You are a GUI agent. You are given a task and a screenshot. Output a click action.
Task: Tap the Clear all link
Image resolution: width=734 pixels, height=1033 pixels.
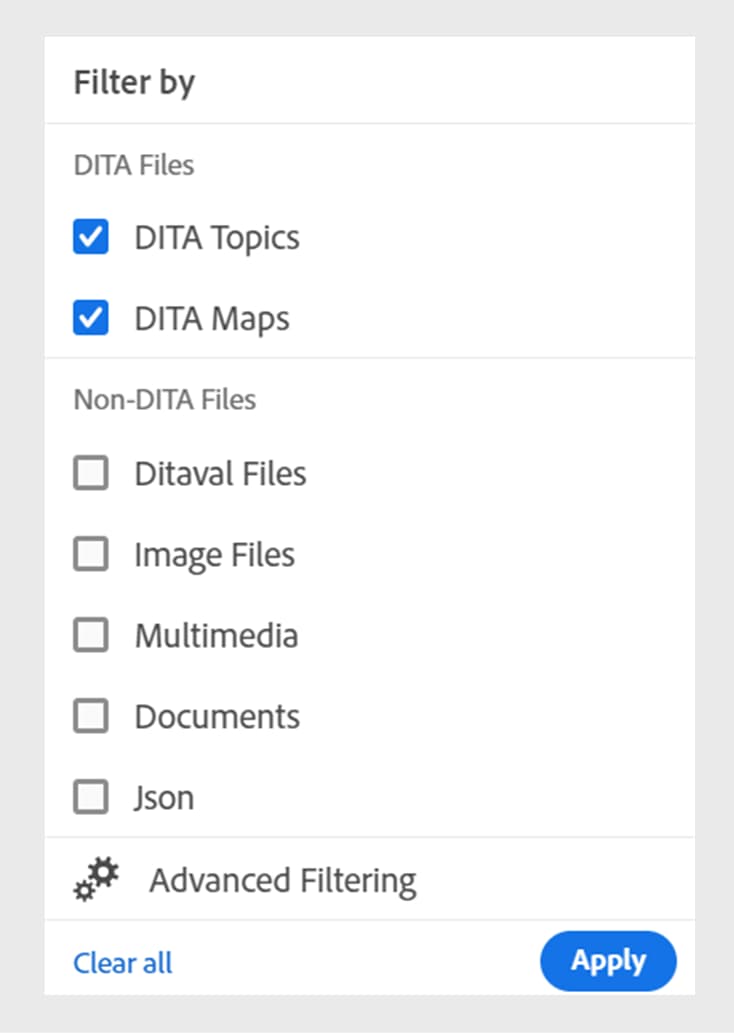(123, 963)
